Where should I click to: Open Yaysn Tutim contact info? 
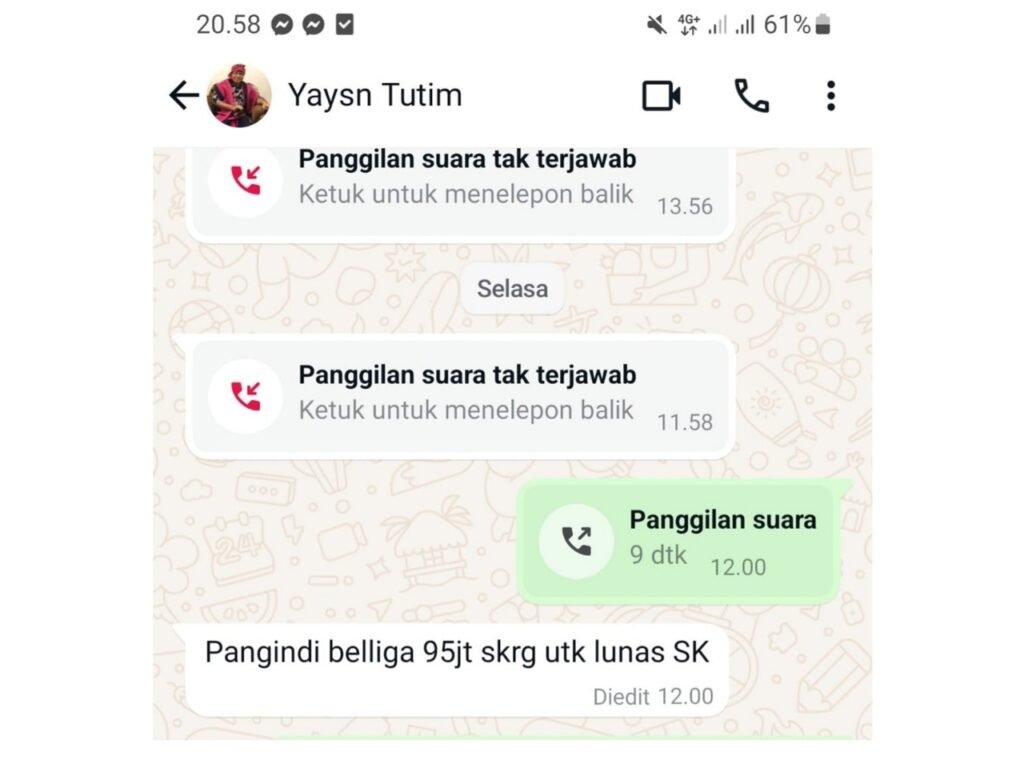[374, 96]
